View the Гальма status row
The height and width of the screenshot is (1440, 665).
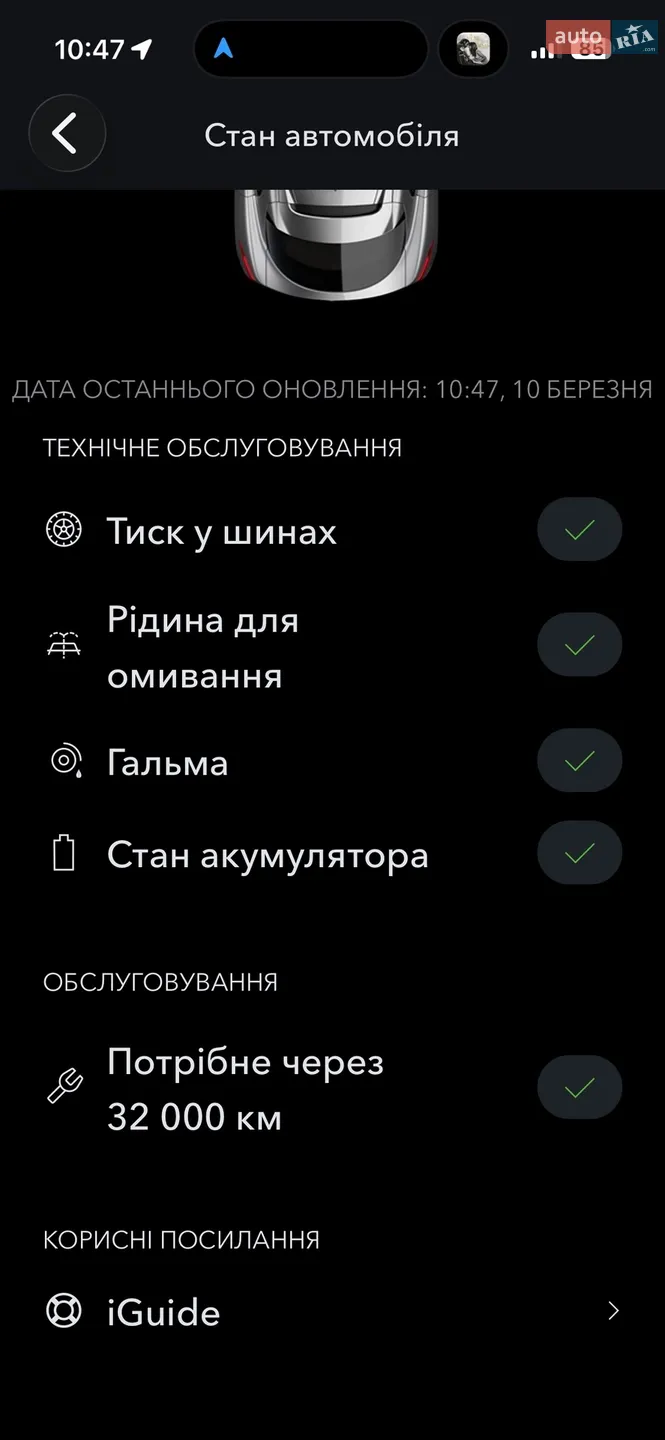click(x=332, y=763)
